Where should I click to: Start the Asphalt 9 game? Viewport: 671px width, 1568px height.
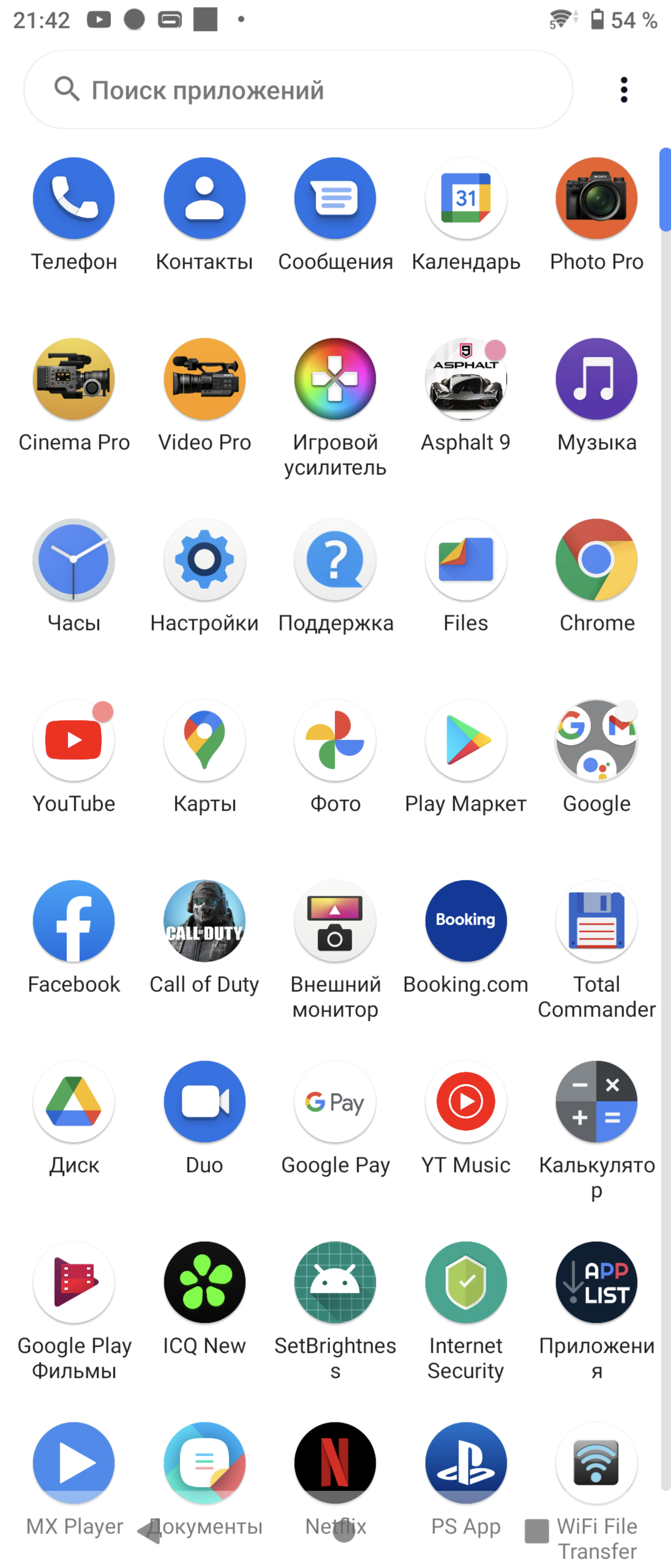(x=465, y=379)
